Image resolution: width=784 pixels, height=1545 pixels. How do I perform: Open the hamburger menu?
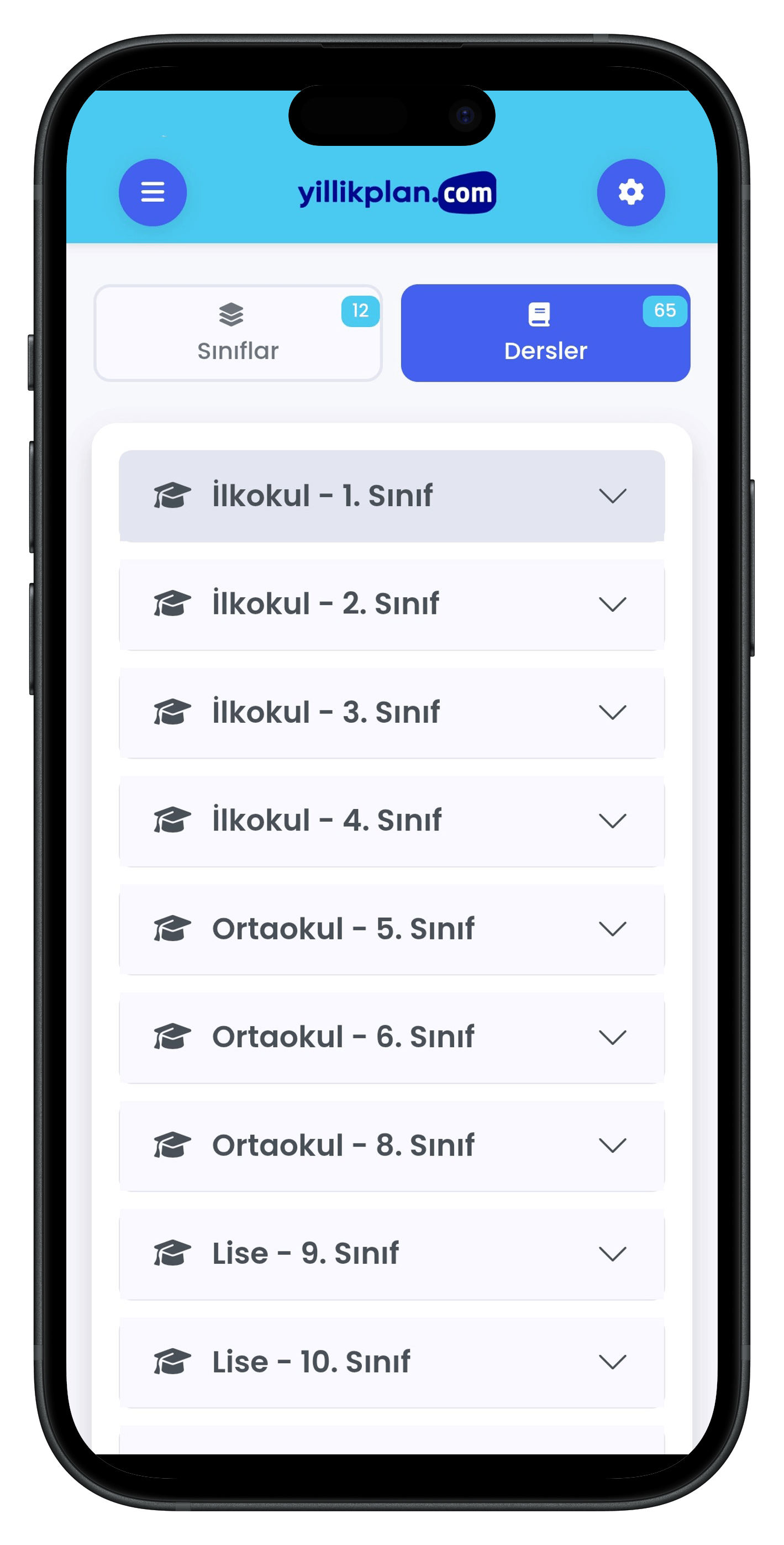click(152, 192)
